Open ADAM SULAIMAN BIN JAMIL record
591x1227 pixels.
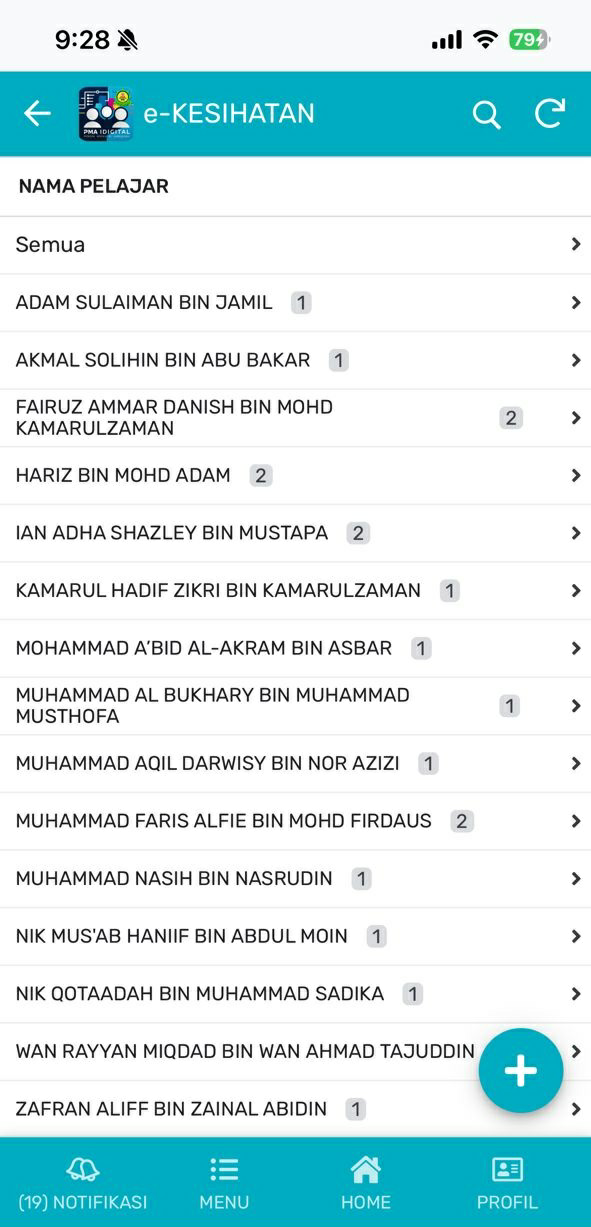coord(295,303)
